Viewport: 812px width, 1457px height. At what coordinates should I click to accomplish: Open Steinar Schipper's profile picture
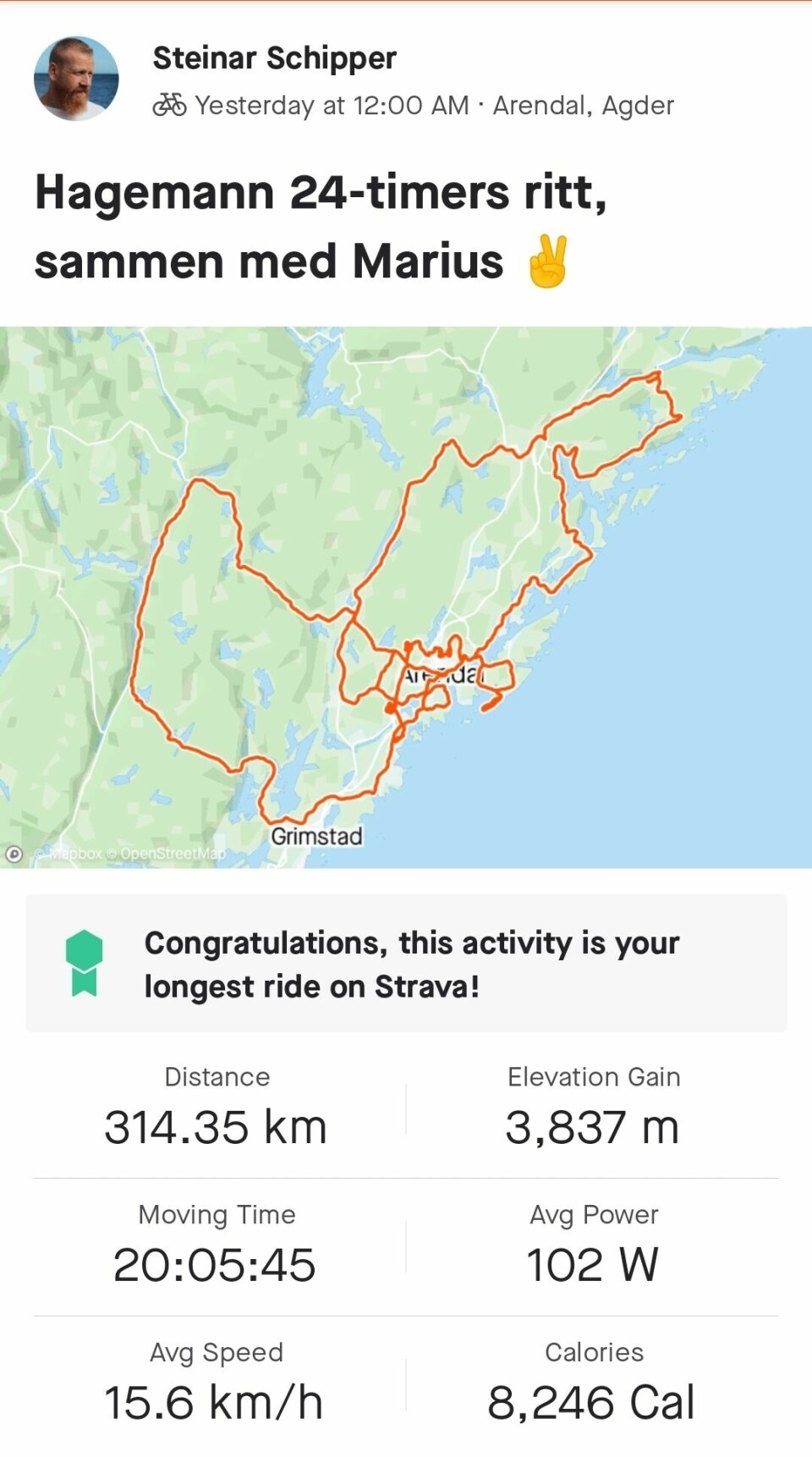pyautogui.click(x=76, y=79)
